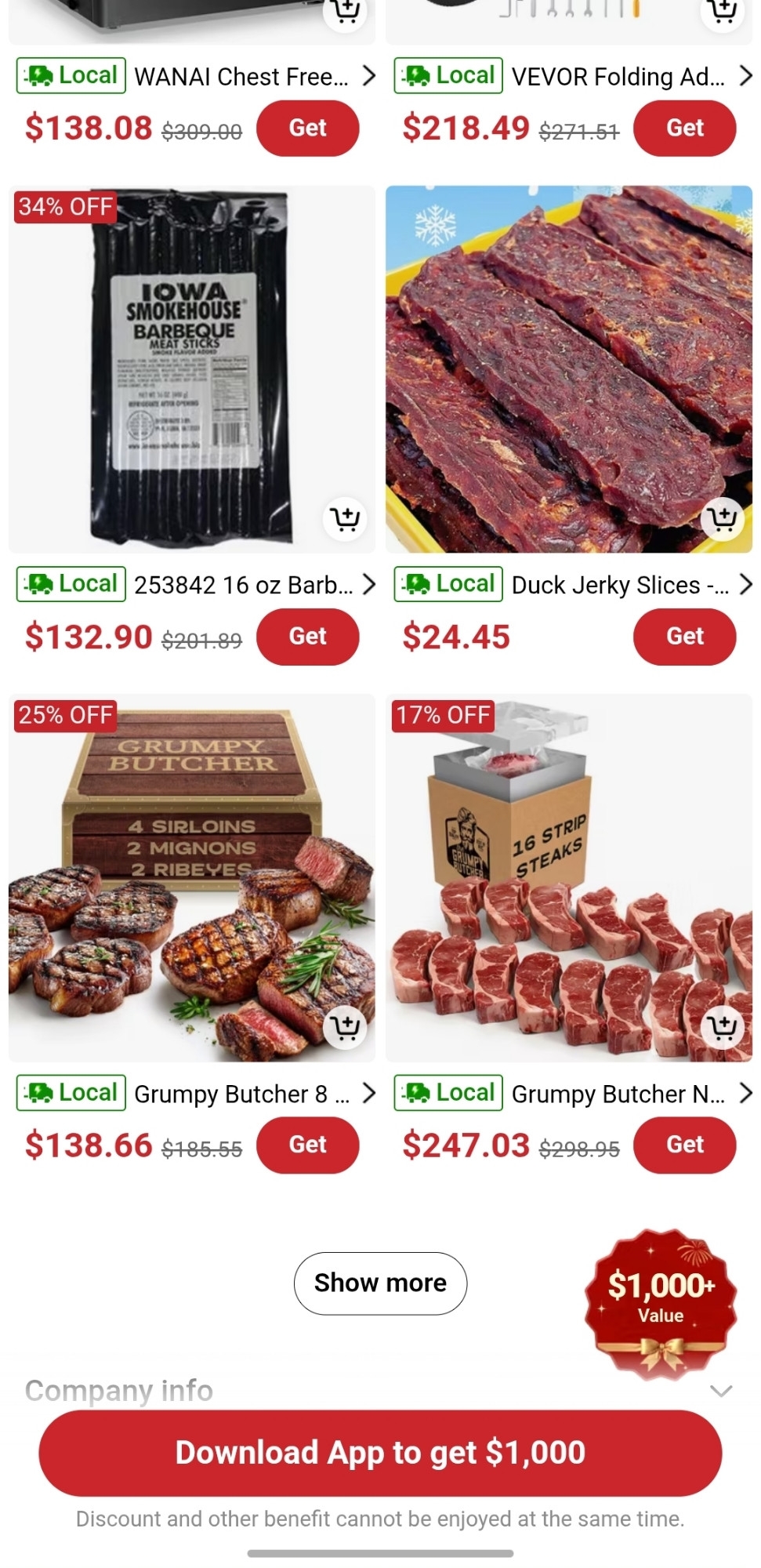Expand the Company info section
761x1568 pixels.
coord(720,1391)
